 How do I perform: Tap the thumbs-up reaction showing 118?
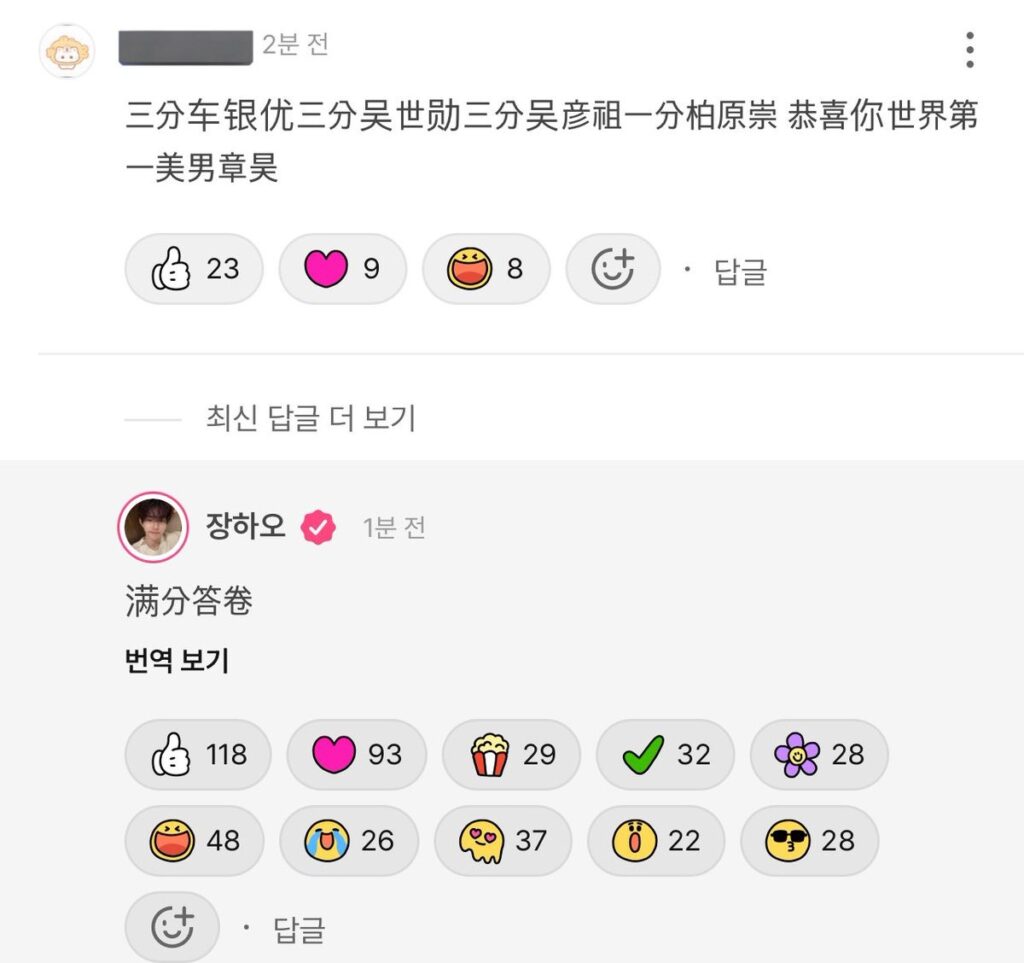point(197,755)
